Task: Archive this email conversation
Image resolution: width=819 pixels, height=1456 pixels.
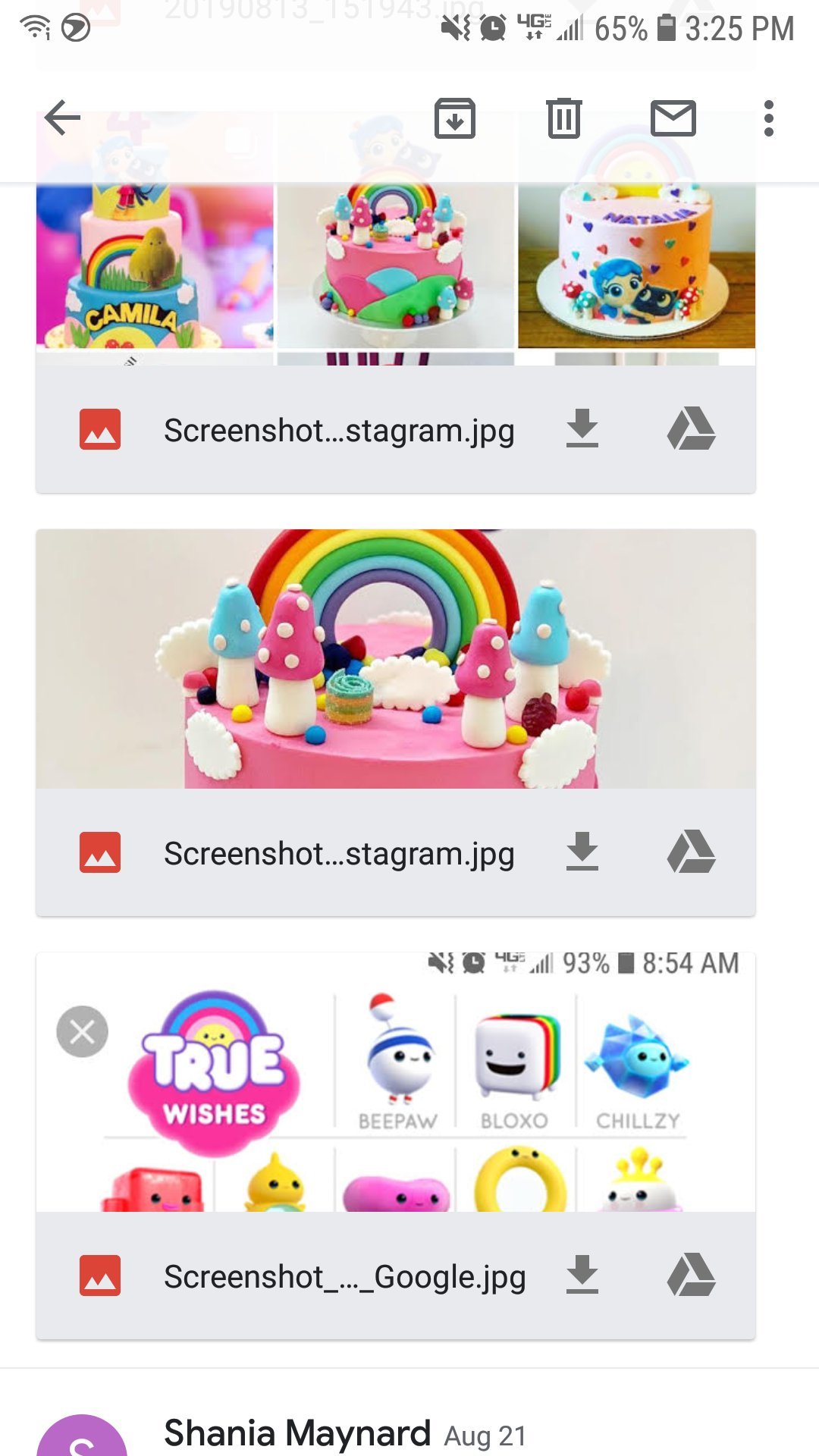Action: pyautogui.click(x=454, y=118)
